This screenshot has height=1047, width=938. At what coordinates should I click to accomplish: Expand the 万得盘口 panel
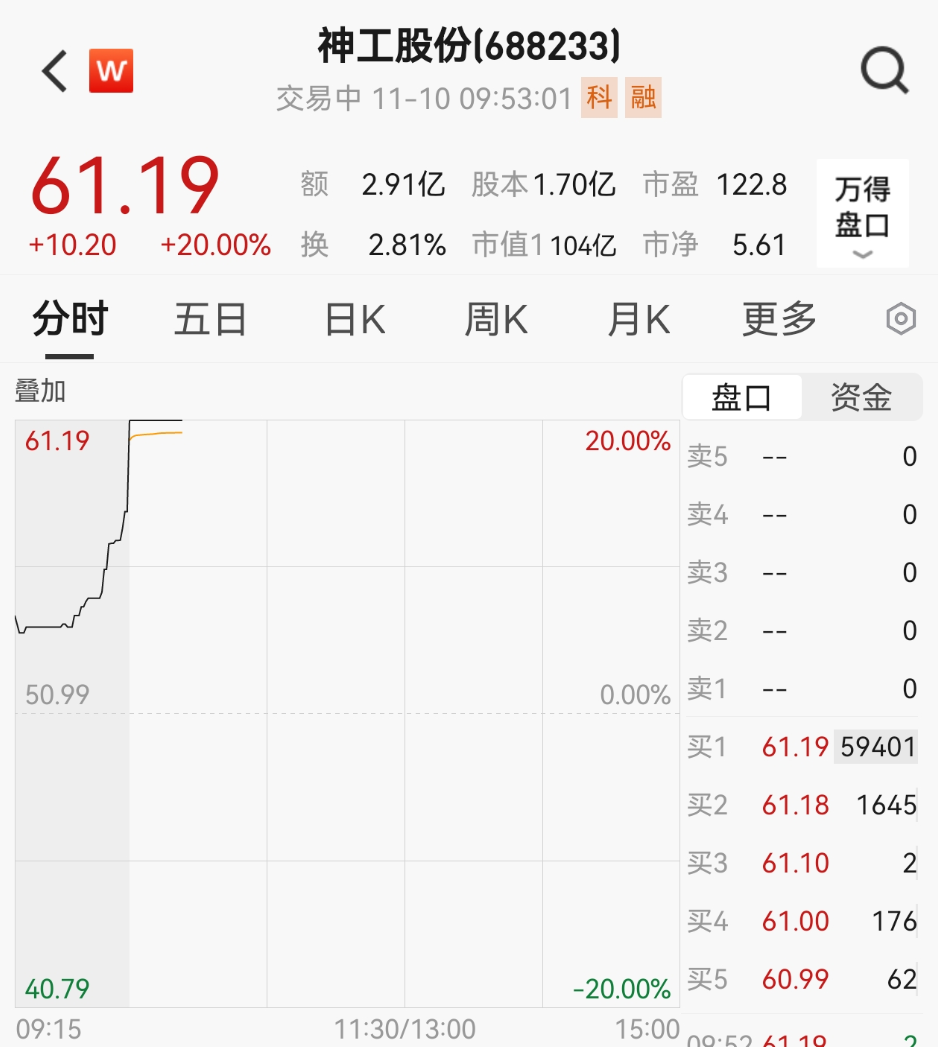point(862,214)
